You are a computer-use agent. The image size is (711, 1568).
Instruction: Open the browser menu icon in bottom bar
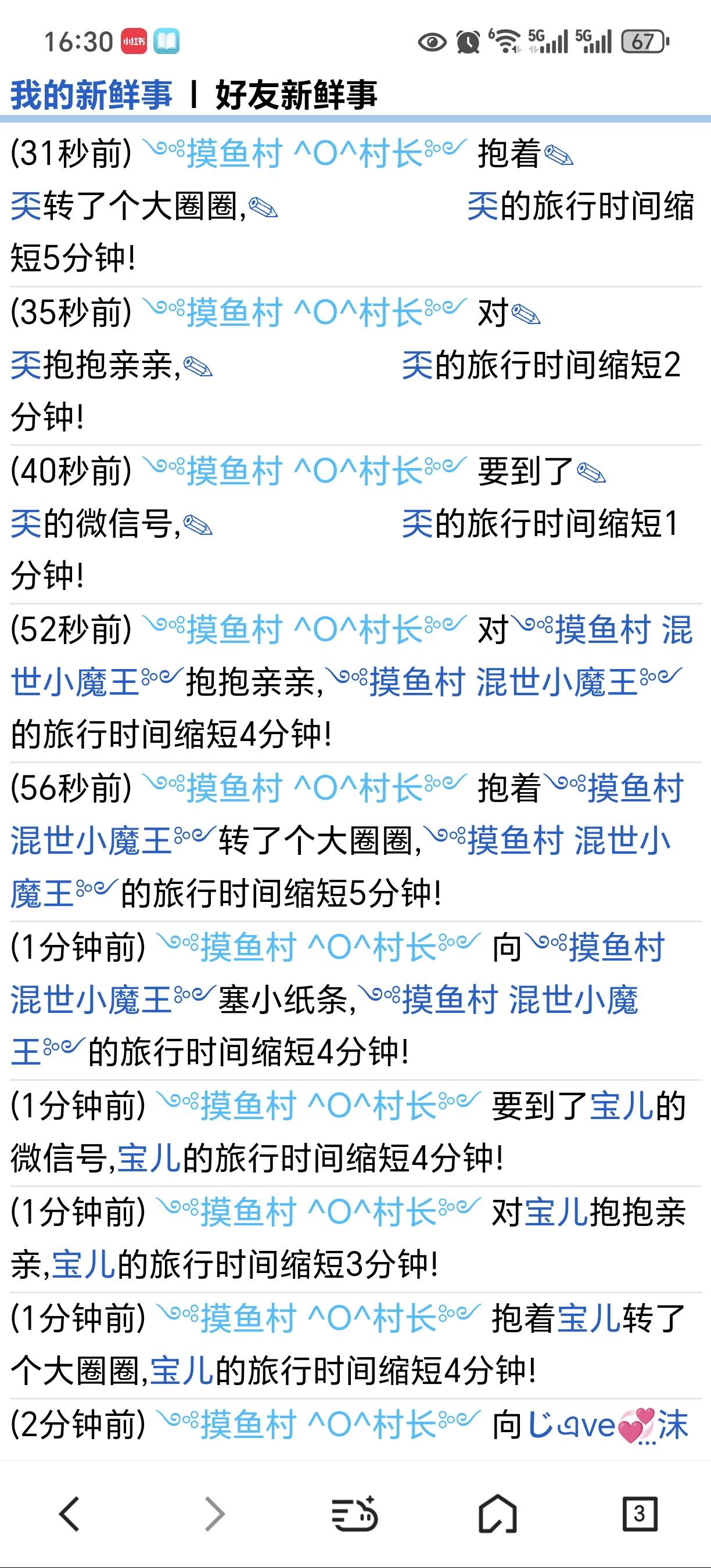tap(354, 1514)
